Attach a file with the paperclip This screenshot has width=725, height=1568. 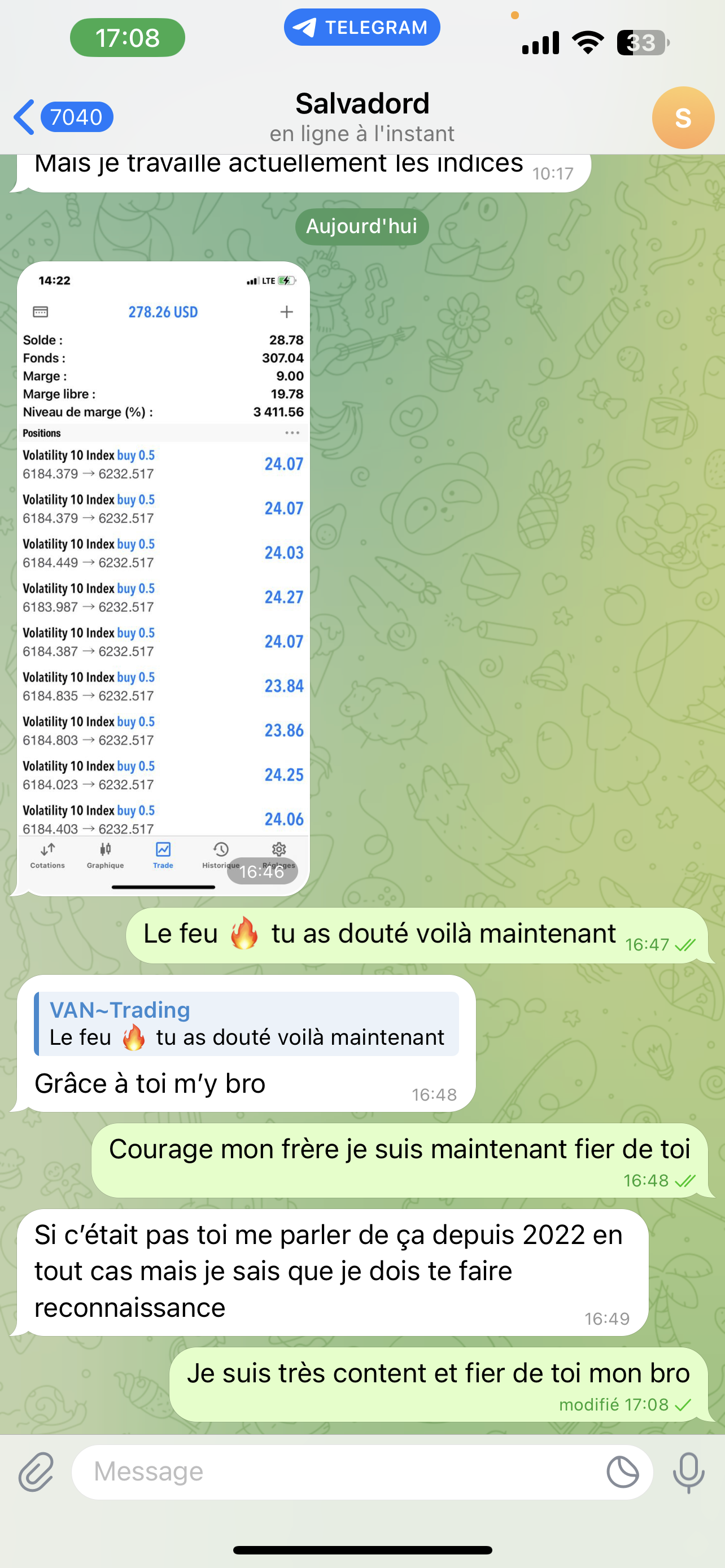(x=37, y=1472)
